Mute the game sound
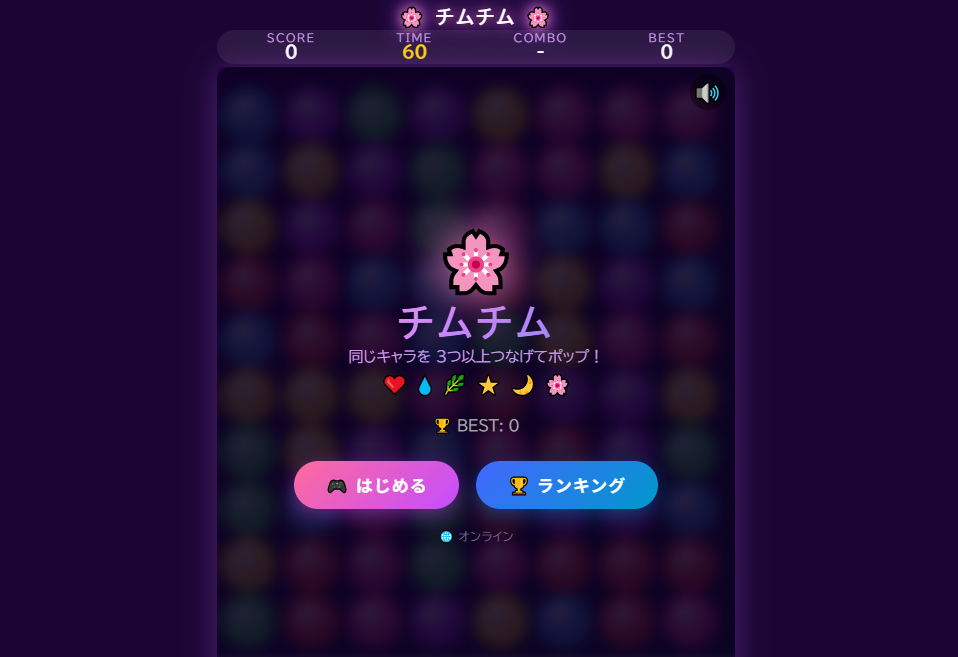Viewport: 958px width, 657px height. click(x=707, y=93)
